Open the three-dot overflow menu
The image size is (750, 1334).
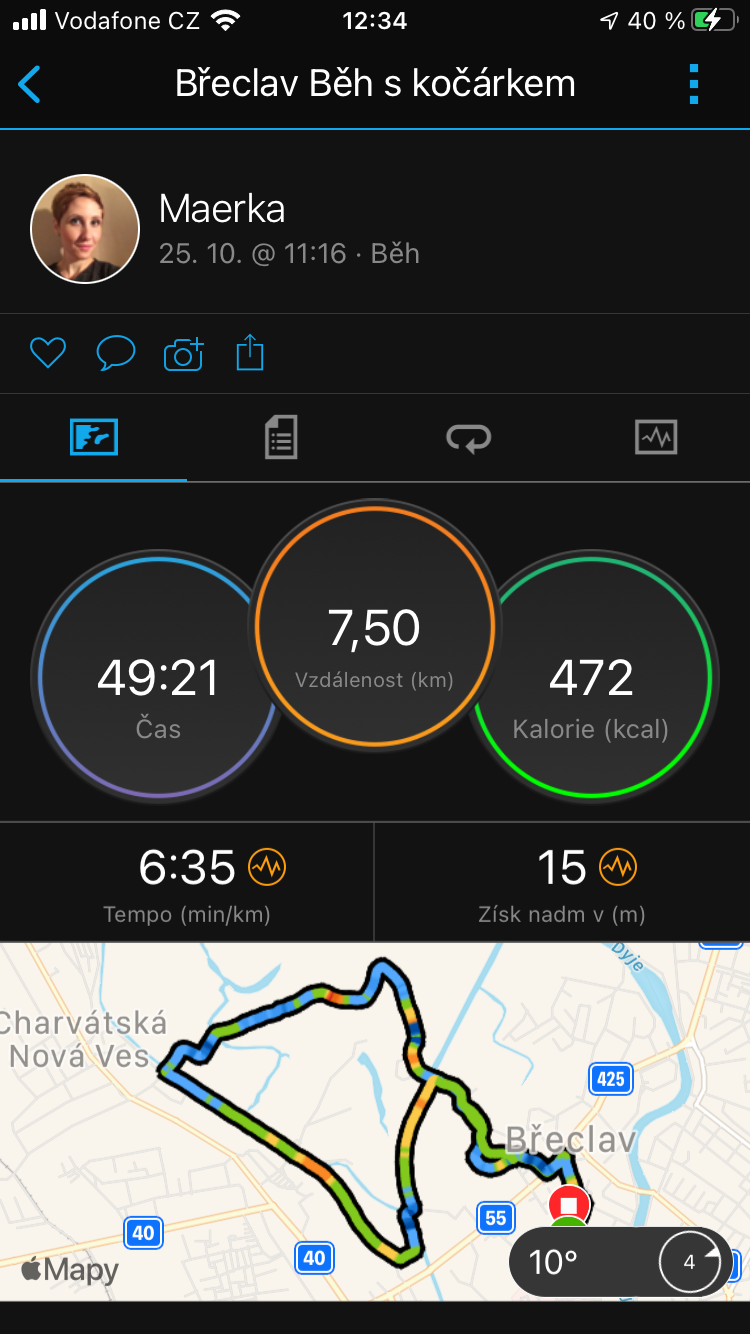coord(694,84)
